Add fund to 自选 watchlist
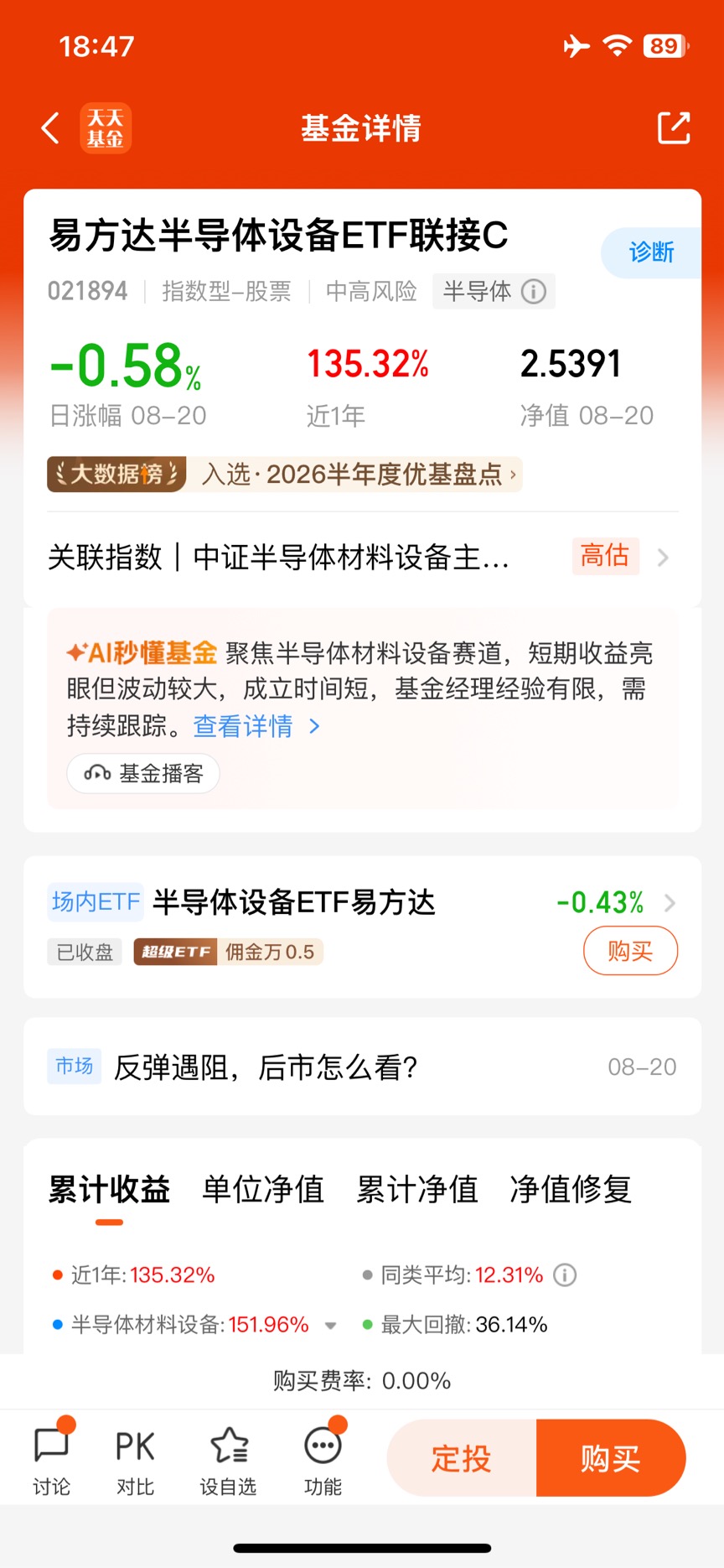 pos(228,1462)
